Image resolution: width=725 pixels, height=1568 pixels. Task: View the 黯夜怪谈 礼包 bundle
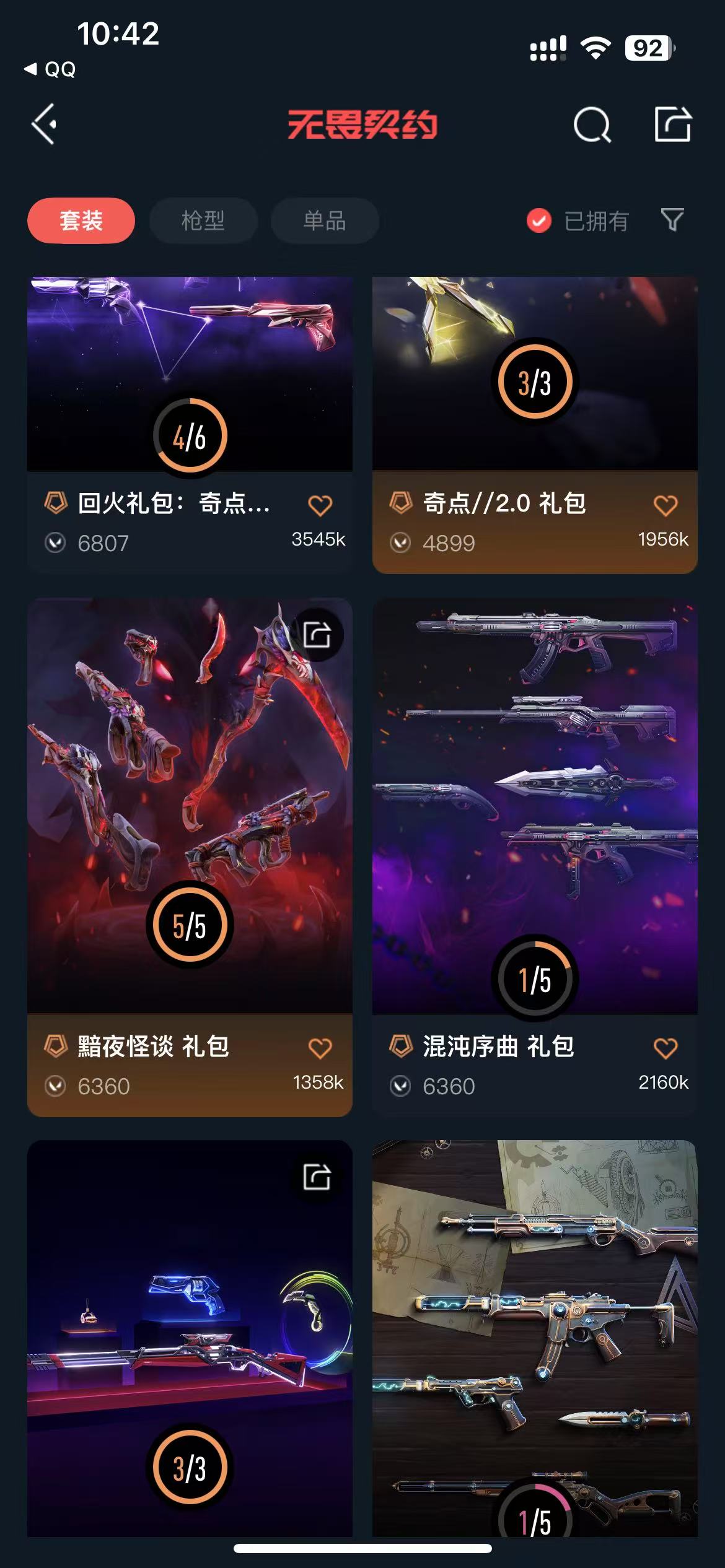click(190, 805)
